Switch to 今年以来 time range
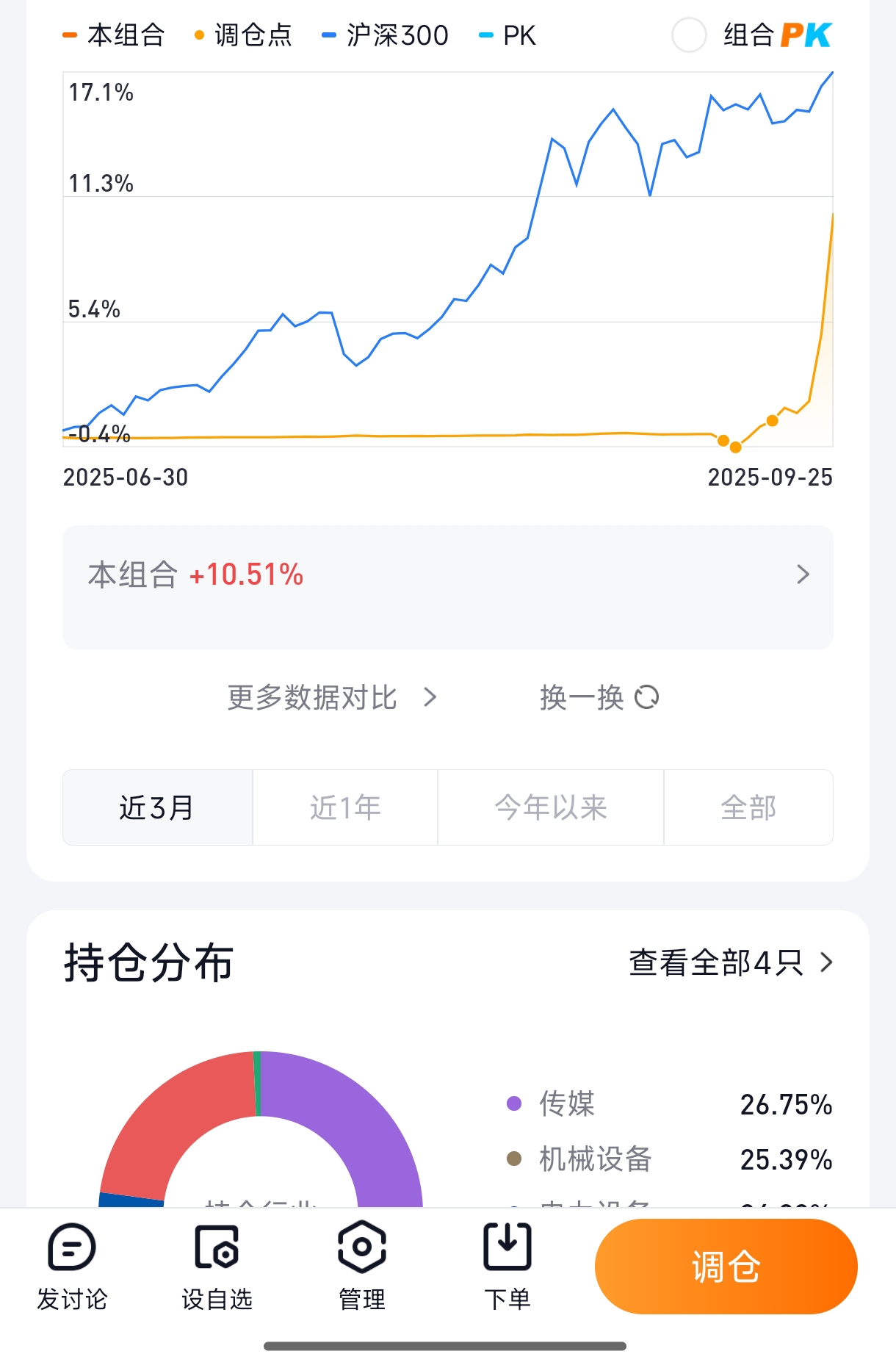 [x=551, y=807]
